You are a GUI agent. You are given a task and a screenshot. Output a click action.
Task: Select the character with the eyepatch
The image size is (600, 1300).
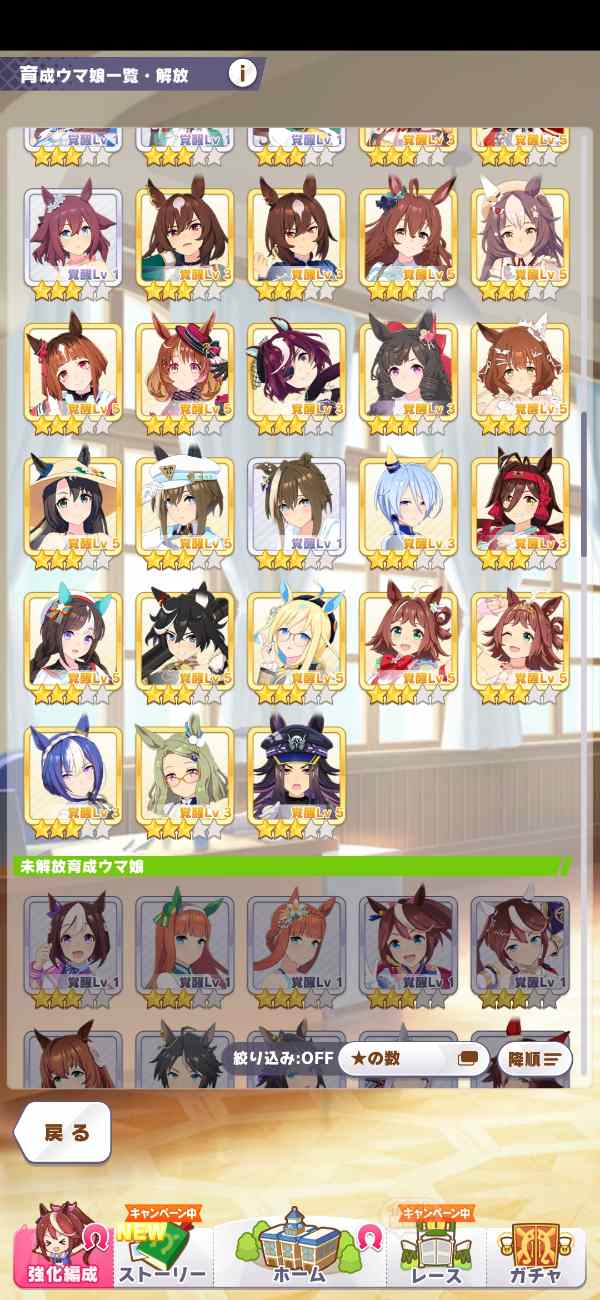click(x=297, y=372)
